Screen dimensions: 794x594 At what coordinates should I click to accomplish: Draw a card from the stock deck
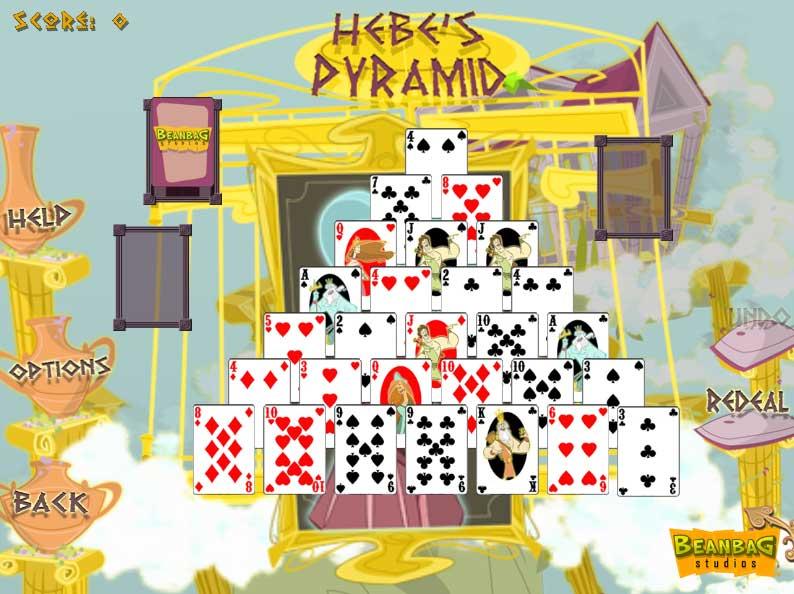pos(181,147)
